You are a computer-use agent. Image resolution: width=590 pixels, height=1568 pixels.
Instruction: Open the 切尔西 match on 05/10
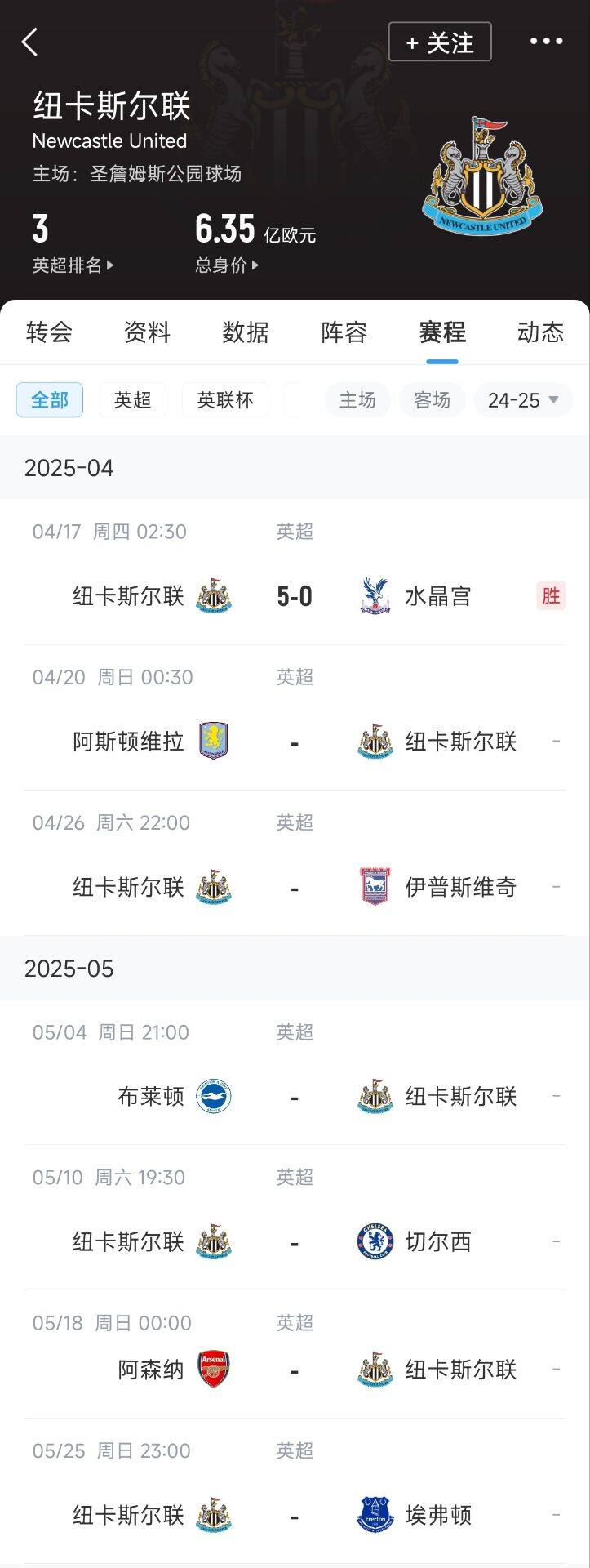click(x=295, y=1242)
